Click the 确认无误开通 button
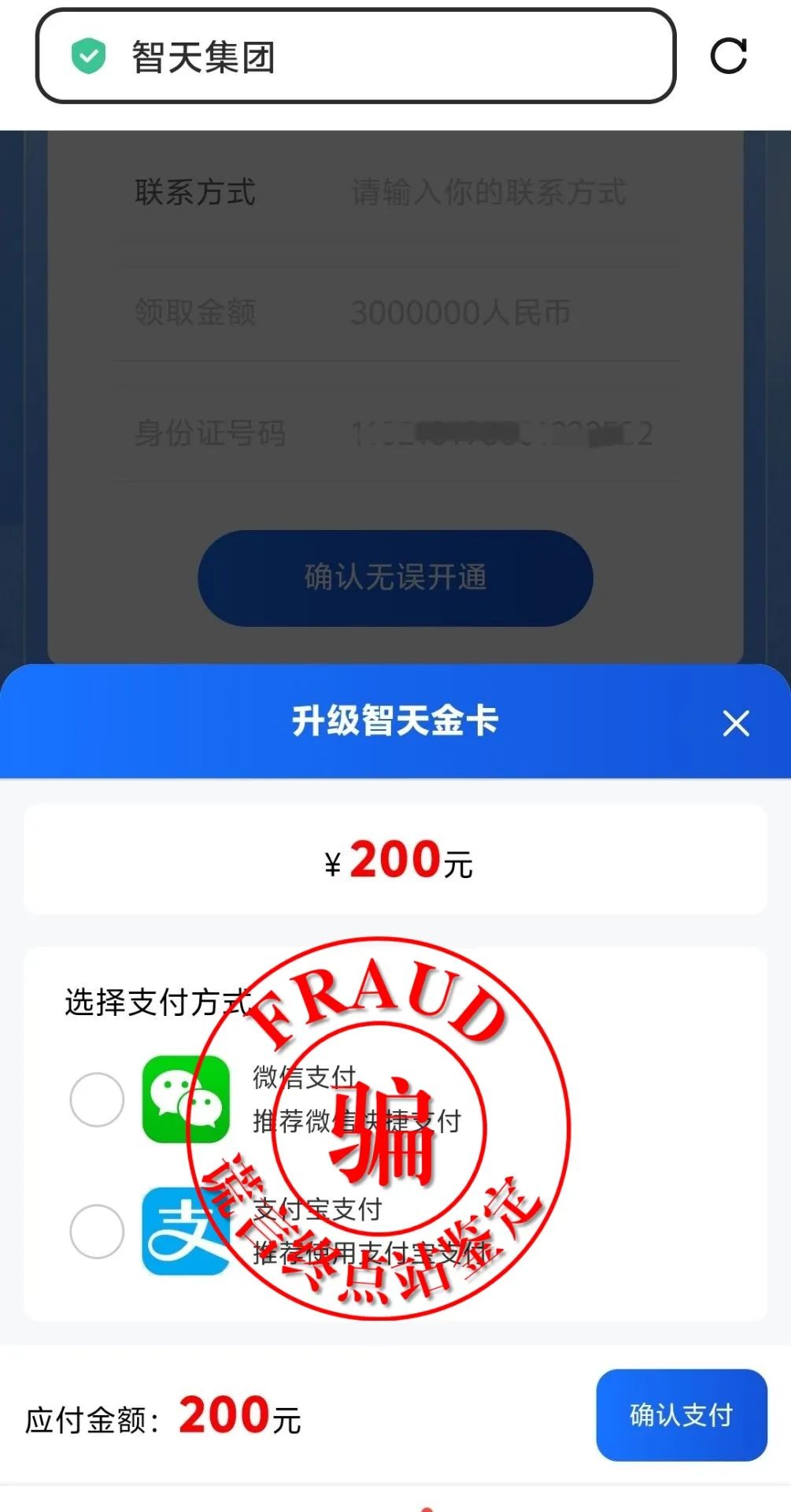791x1512 pixels. tap(395, 578)
